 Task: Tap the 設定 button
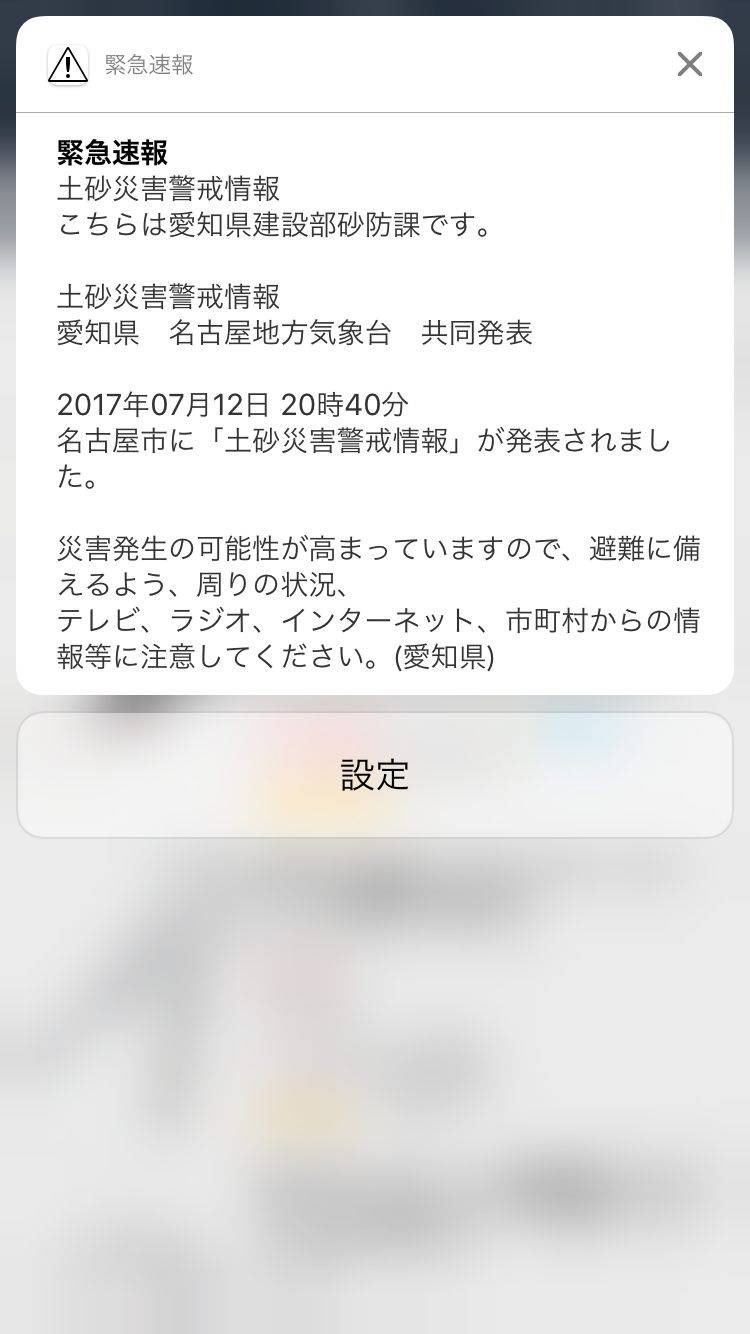point(375,775)
